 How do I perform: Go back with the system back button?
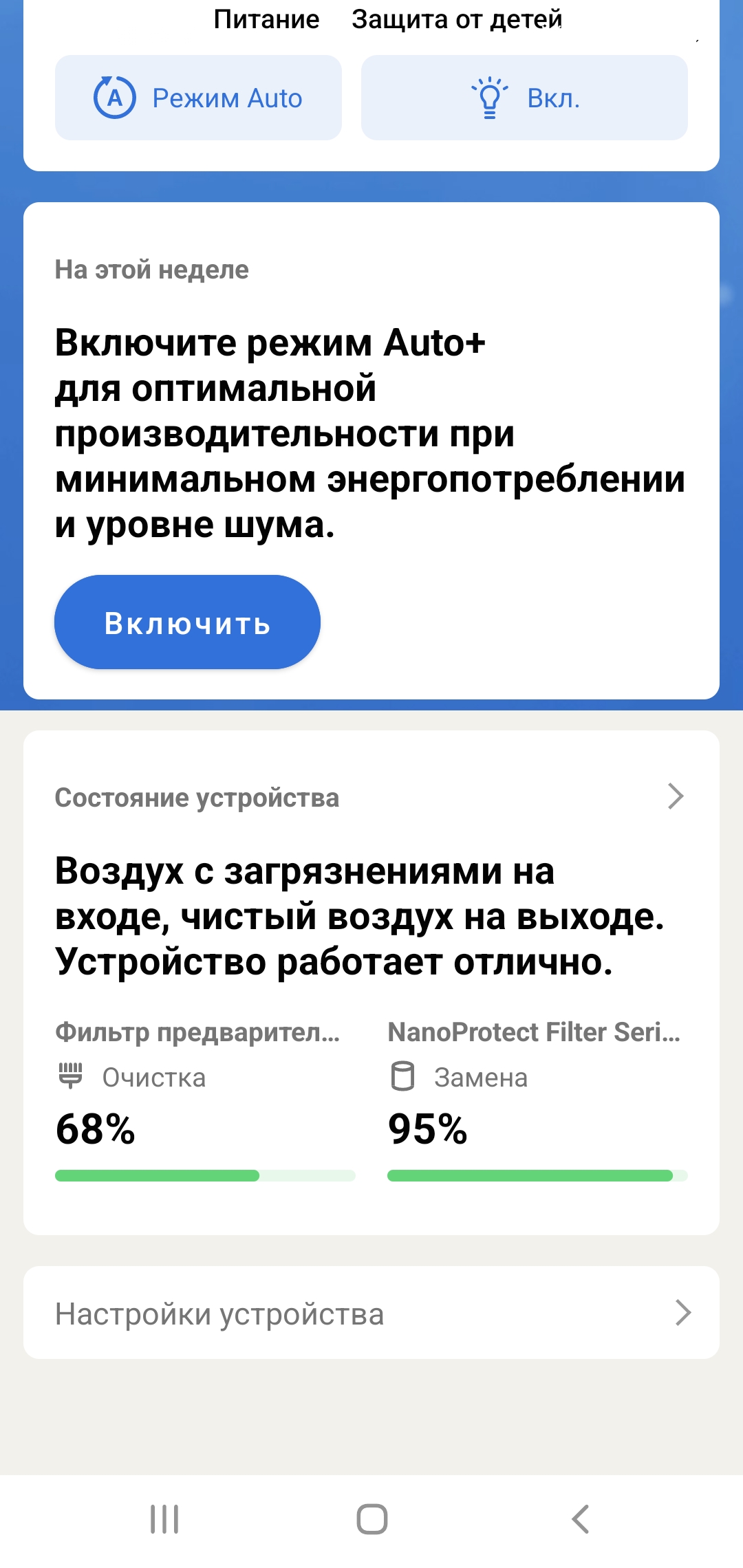tap(580, 1519)
